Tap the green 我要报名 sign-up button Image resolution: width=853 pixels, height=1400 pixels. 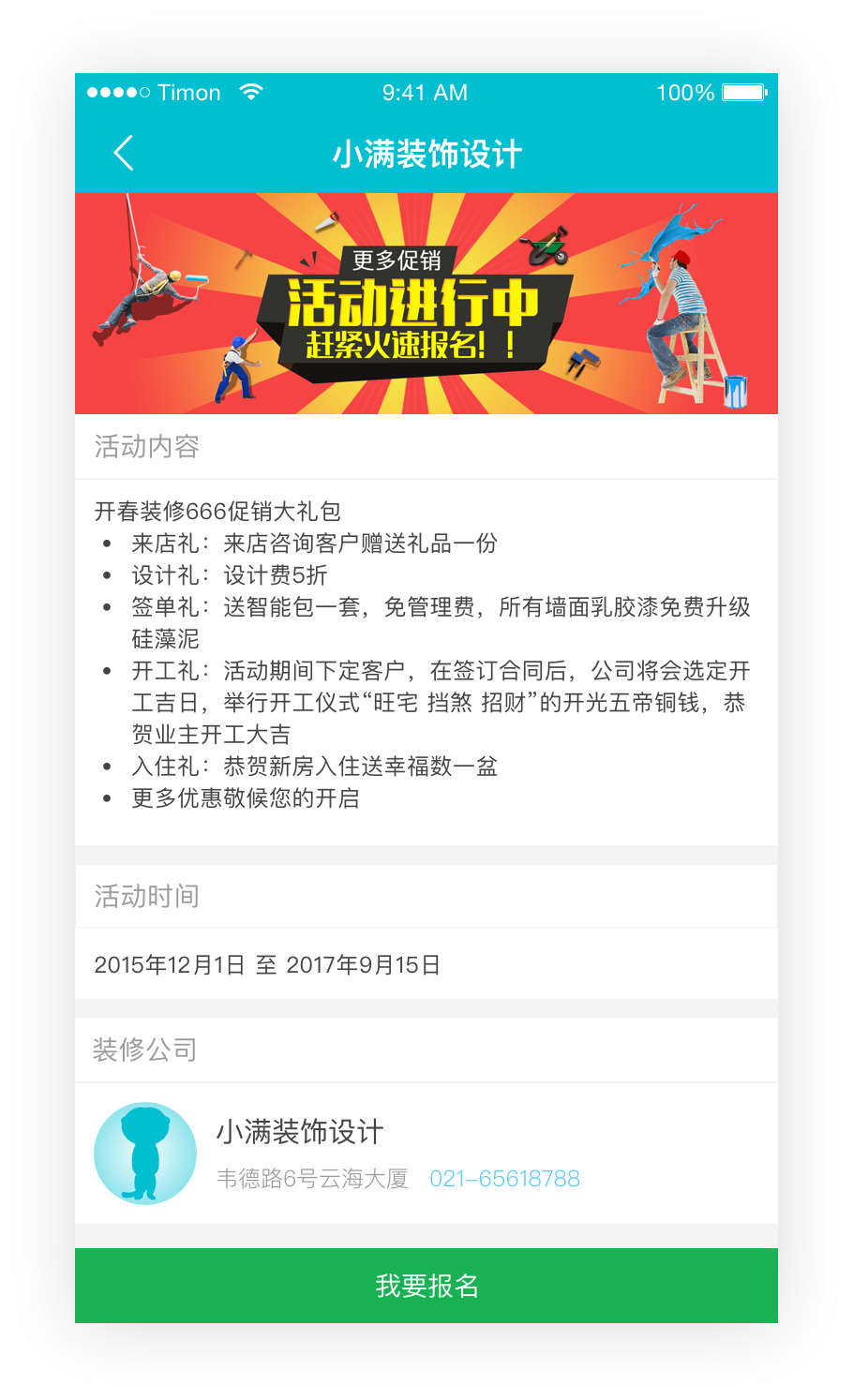(x=426, y=1286)
